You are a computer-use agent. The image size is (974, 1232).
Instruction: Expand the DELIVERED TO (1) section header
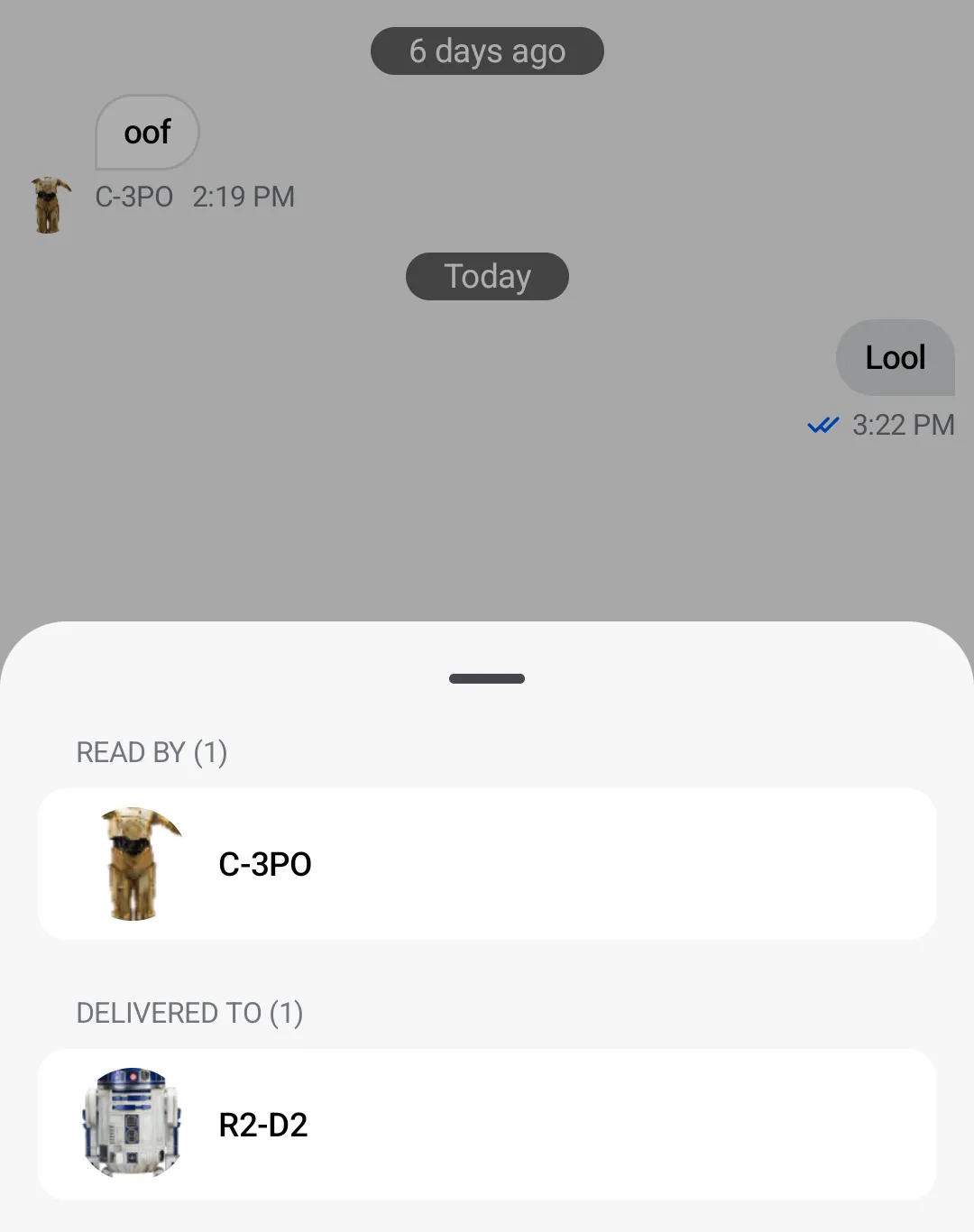click(x=188, y=1012)
